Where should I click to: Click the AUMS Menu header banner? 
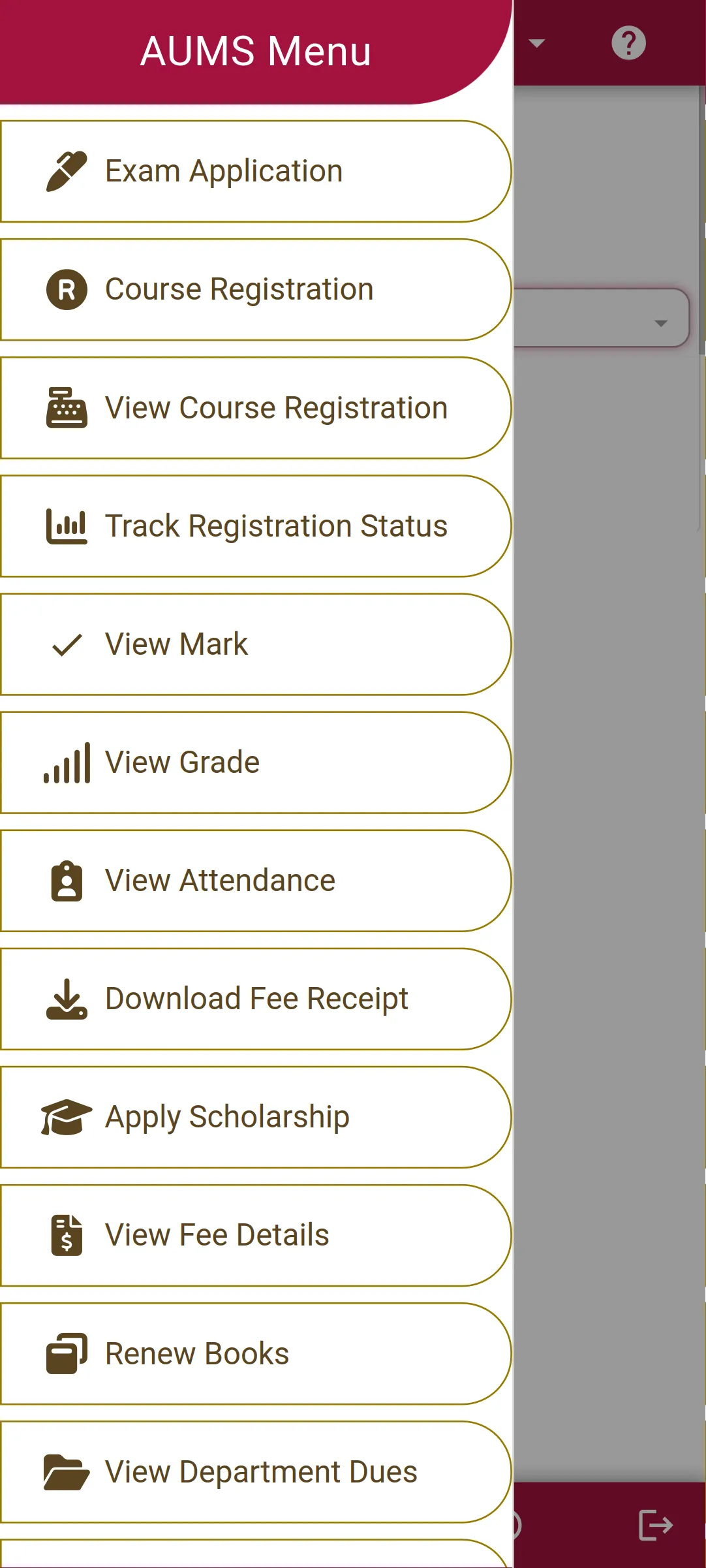(256, 51)
